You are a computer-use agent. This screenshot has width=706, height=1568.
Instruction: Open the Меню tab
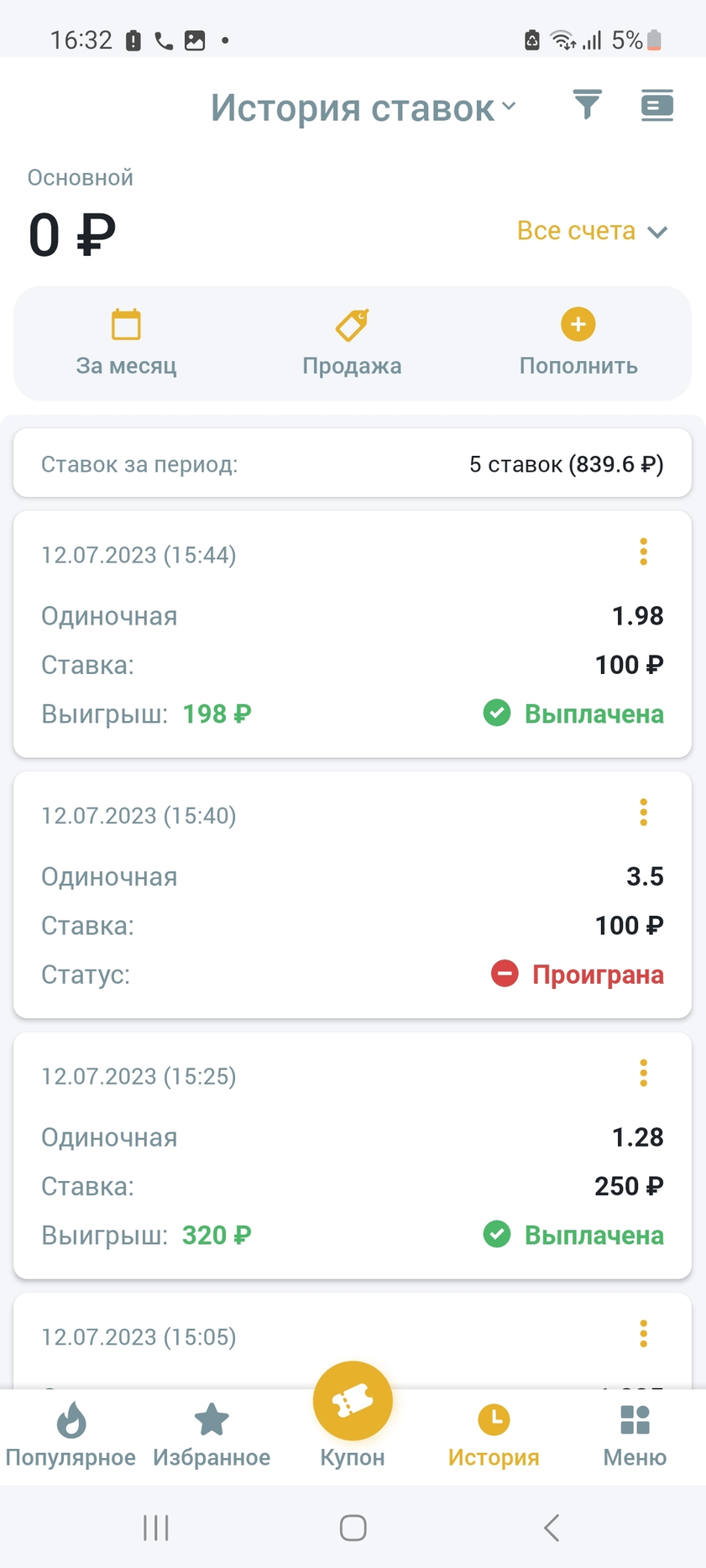click(x=635, y=1437)
